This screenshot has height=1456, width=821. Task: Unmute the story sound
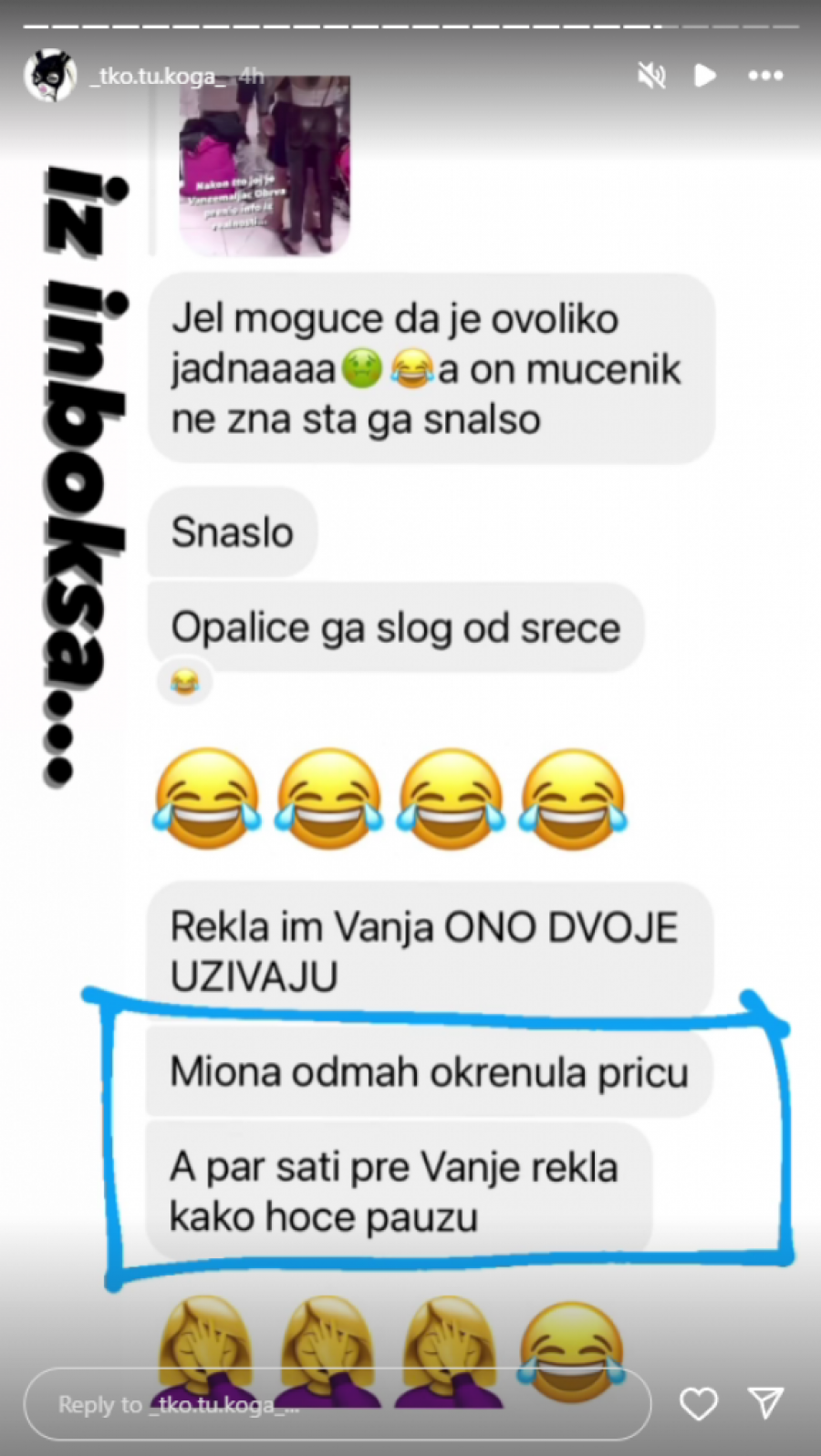point(651,76)
